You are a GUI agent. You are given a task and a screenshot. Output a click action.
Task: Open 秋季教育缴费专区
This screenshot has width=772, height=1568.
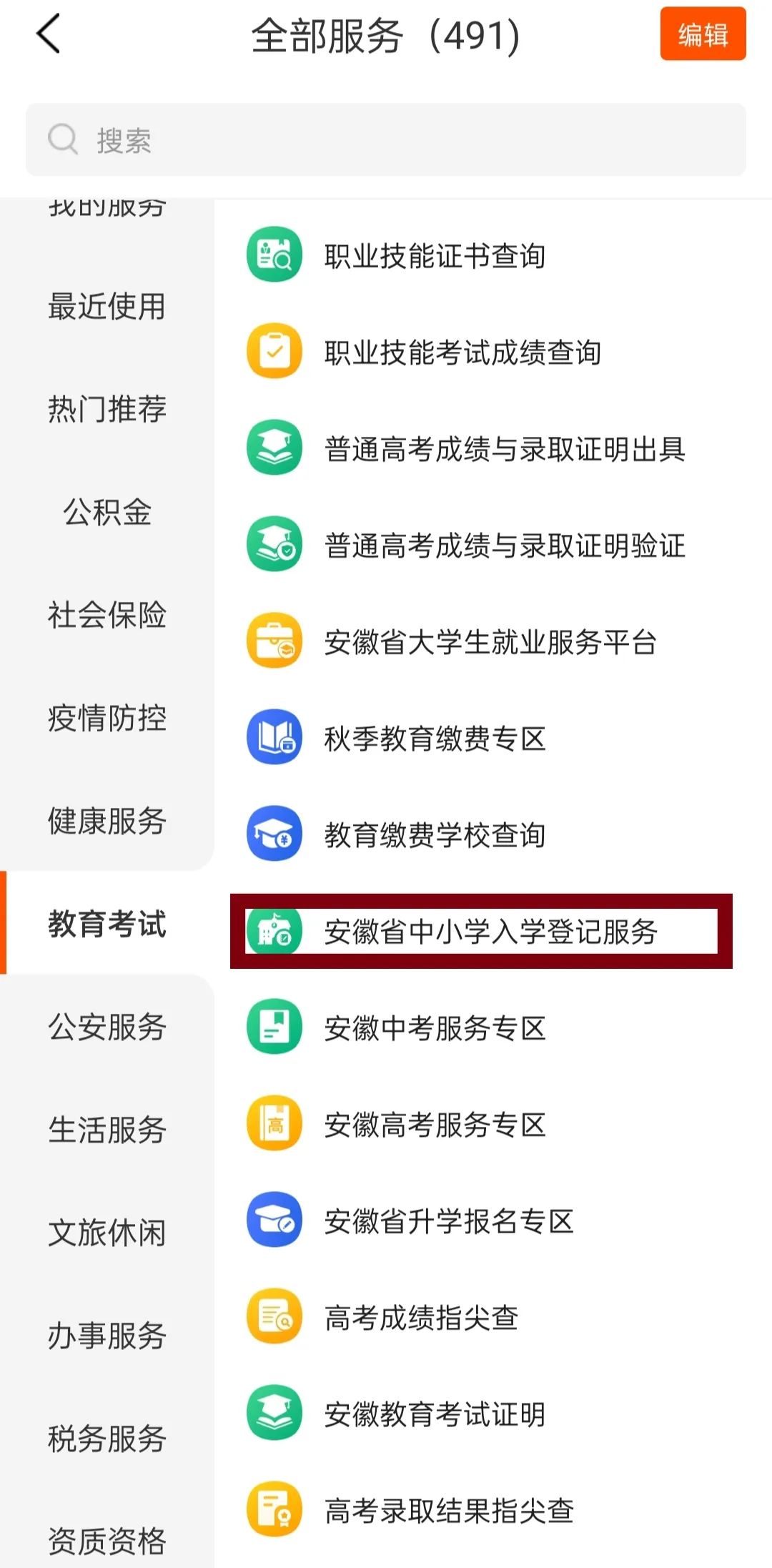click(434, 739)
